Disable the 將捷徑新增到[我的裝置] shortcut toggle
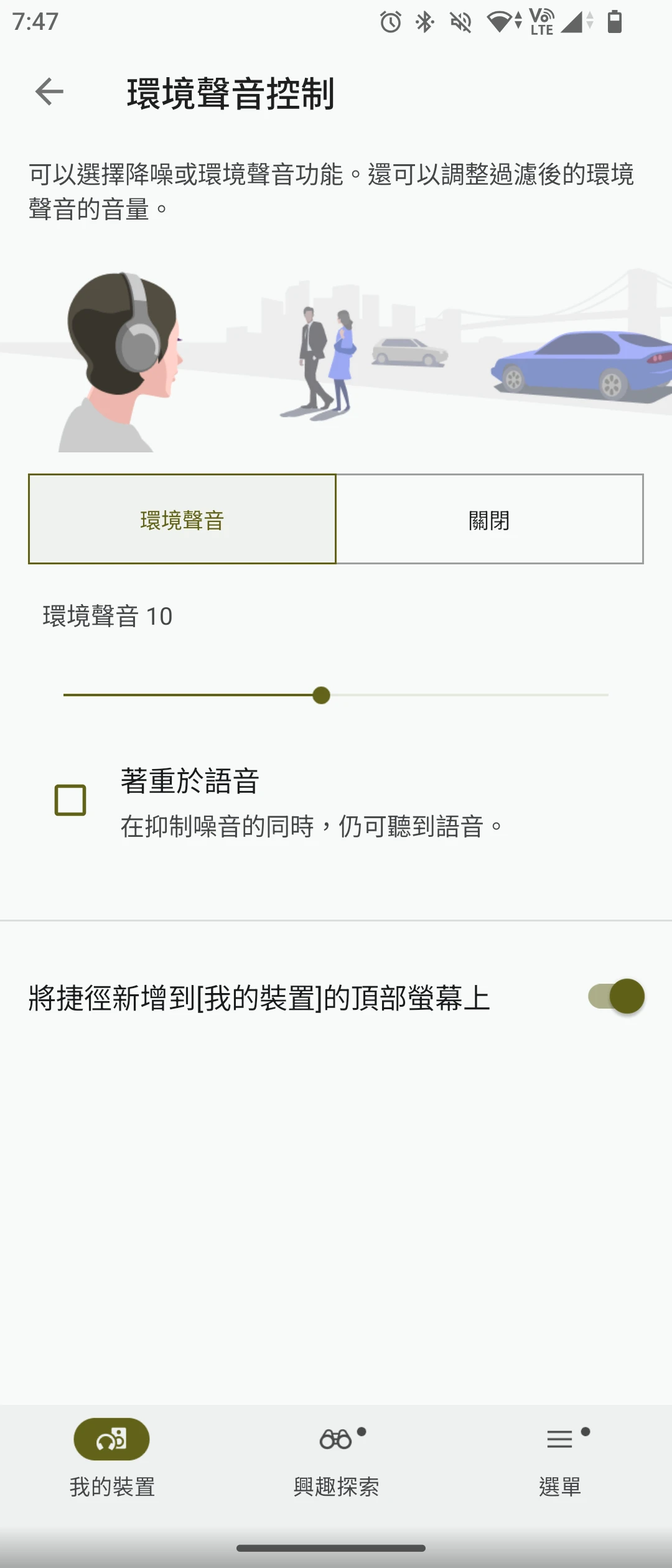This screenshot has width=672, height=1568. coord(616,997)
